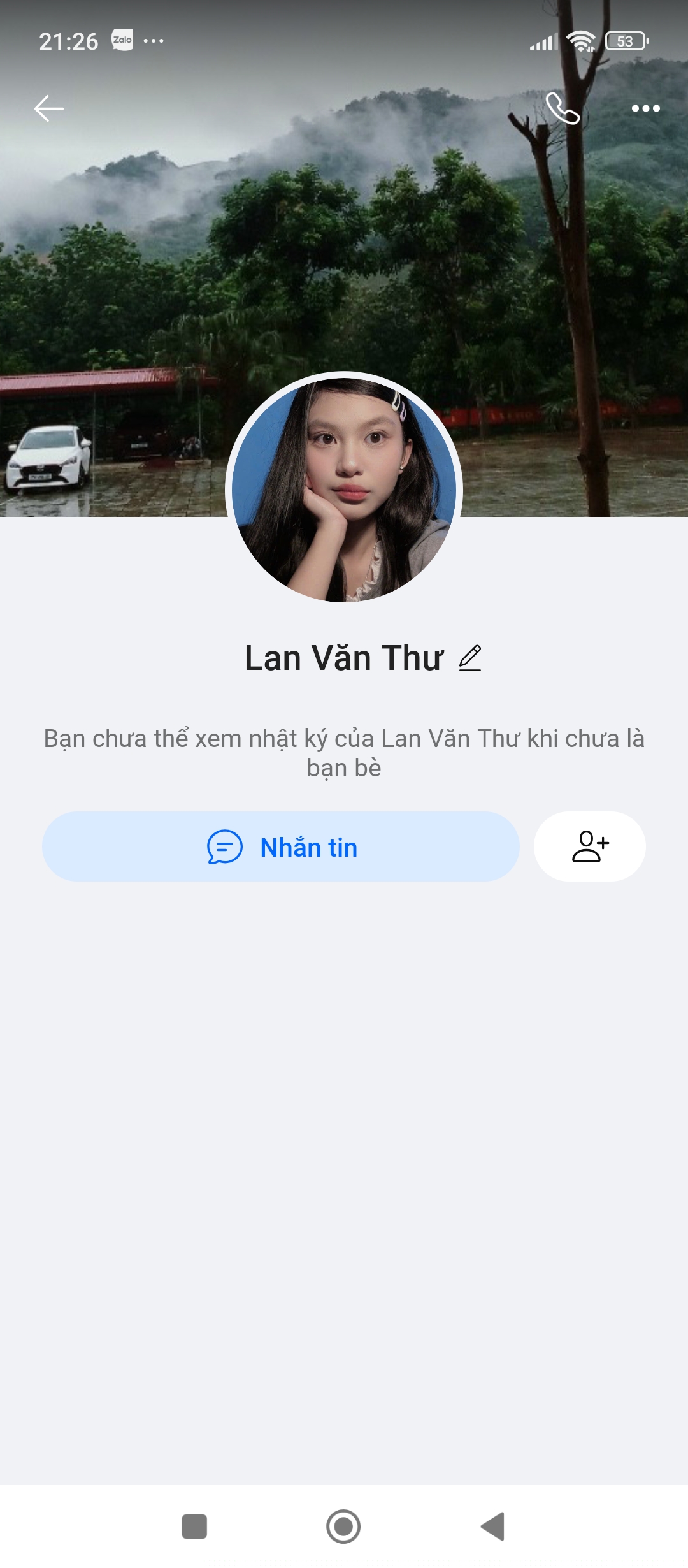The image size is (688, 1568).
Task: Open the cover photo of the profile
Action: coord(344,255)
